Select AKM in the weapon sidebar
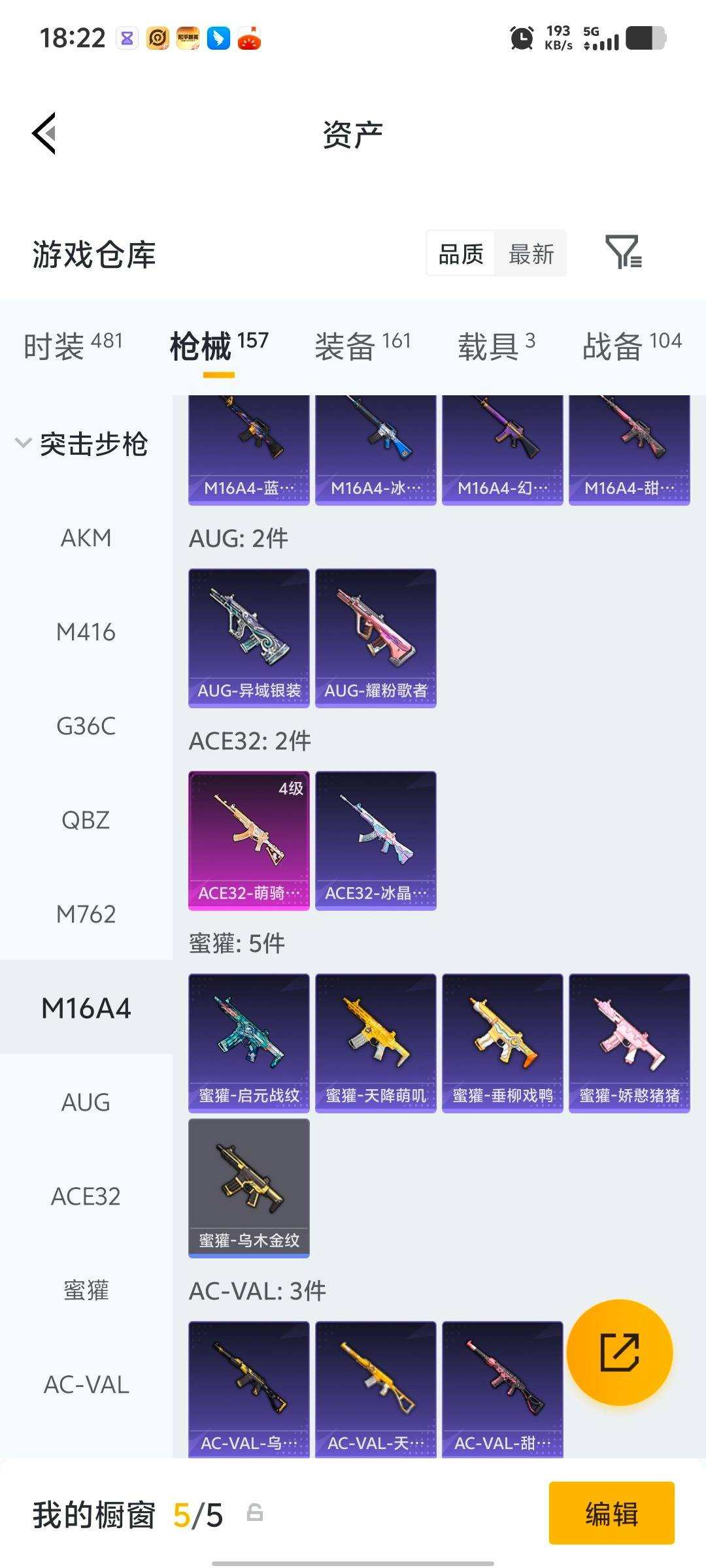The image size is (706, 1568). click(x=86, y=538)
